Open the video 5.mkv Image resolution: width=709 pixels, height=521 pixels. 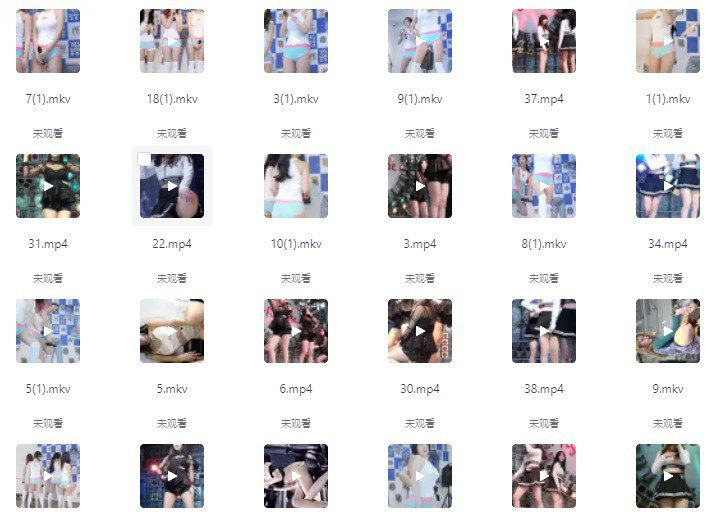tap(172, 331)
